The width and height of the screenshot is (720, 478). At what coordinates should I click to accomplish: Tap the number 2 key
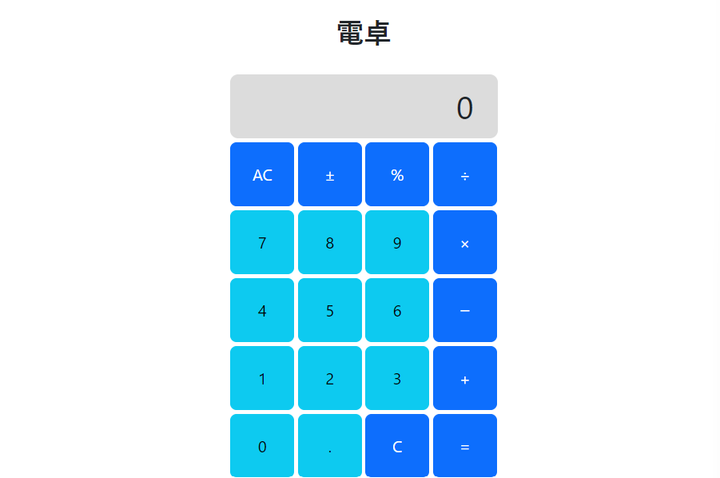[330, 378]
